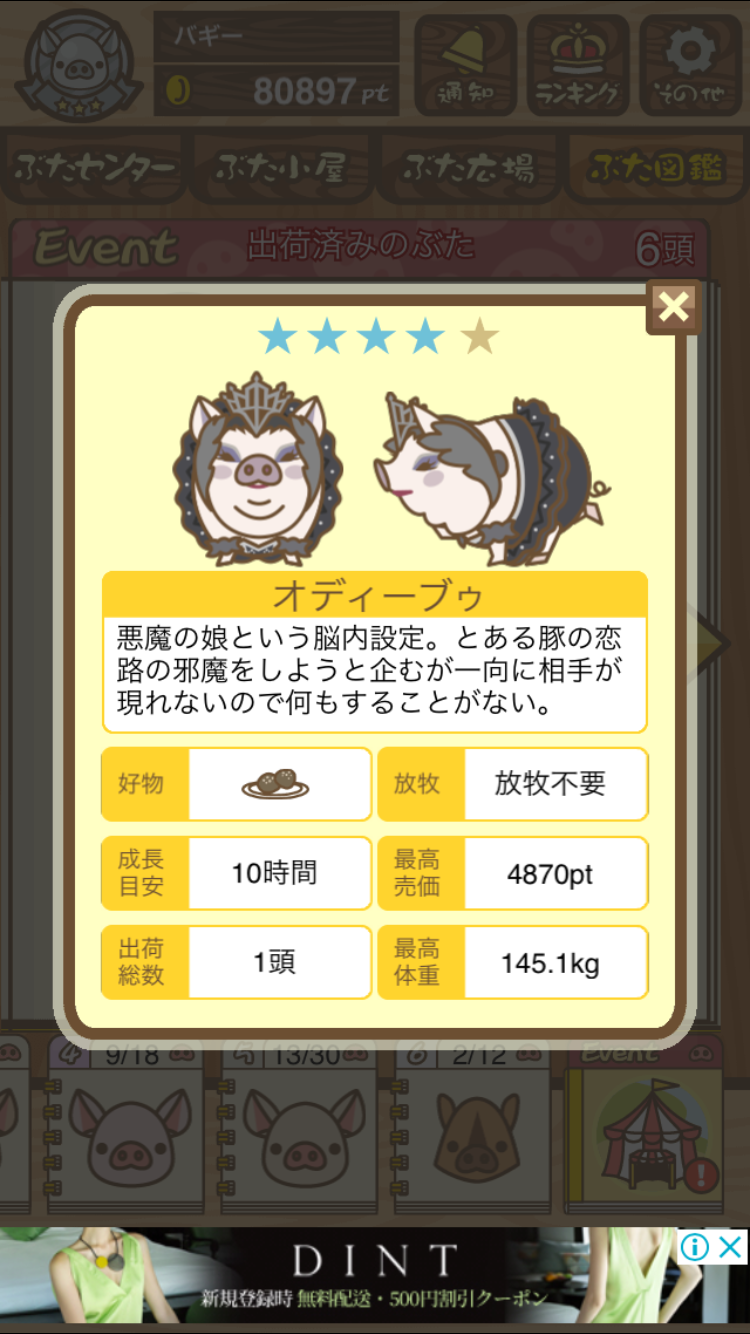Dismiss the ad with its X icon
This screenshot has height=1334, width=750.
pyautogui.click(x=732, y=1246)
